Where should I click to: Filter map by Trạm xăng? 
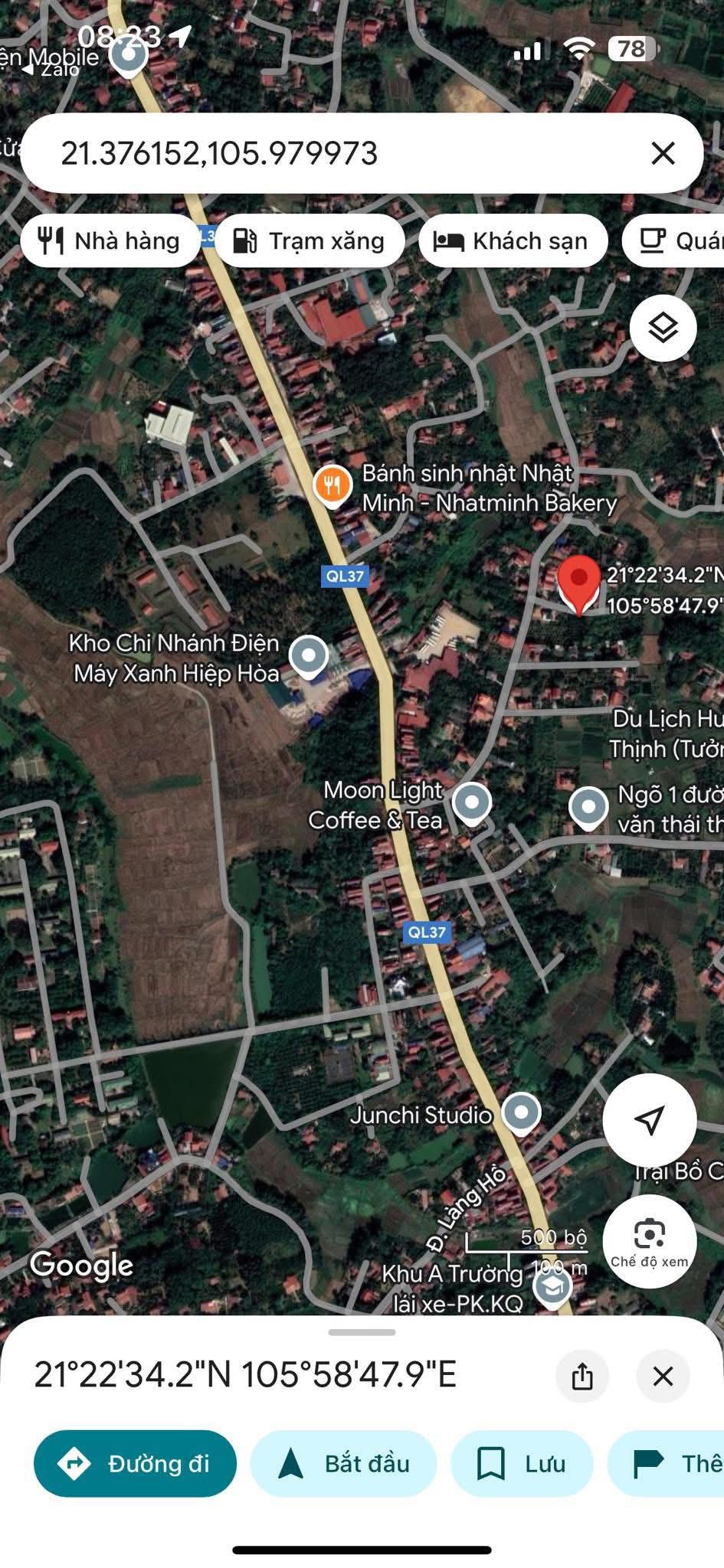point(310,241)
